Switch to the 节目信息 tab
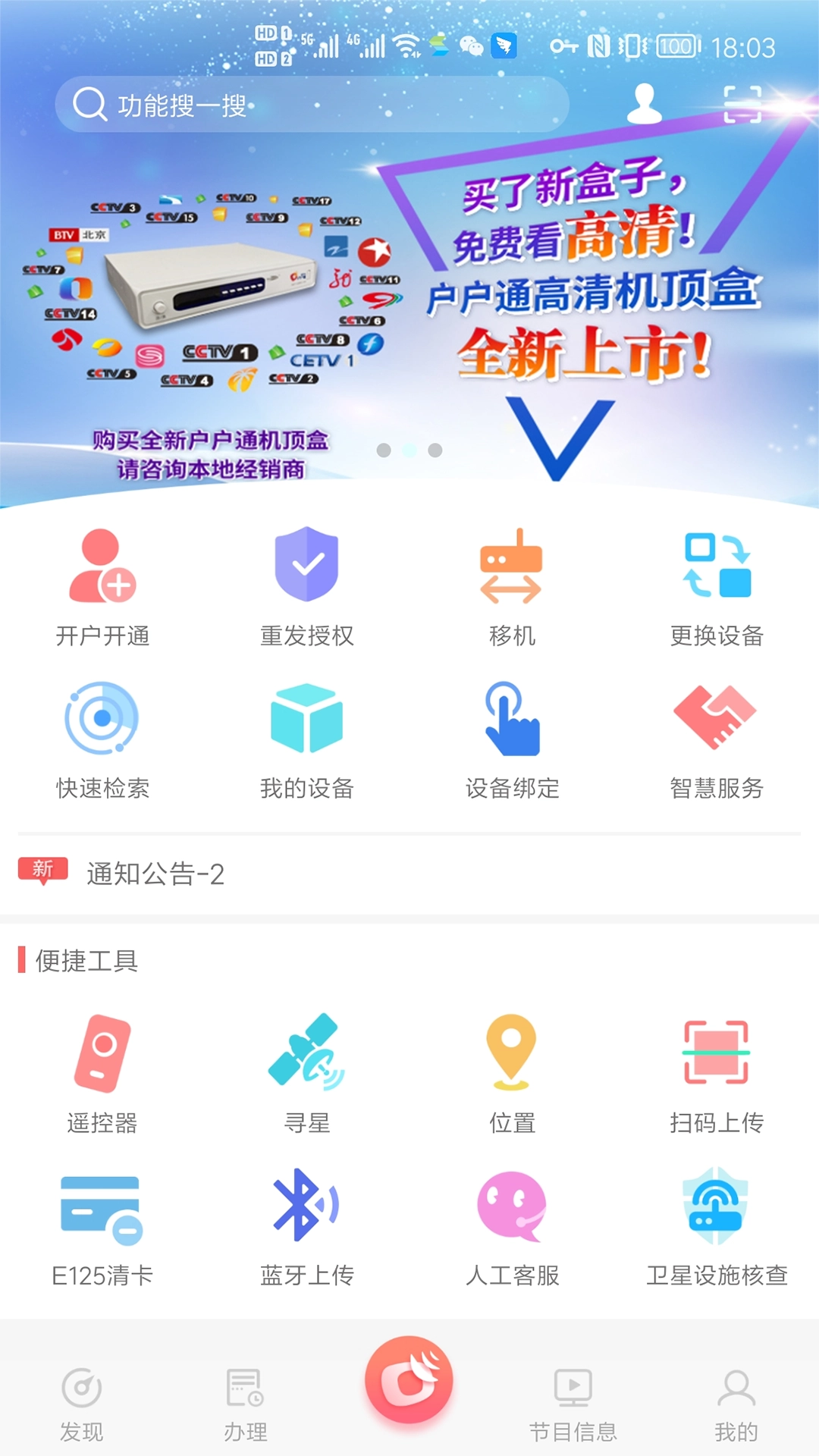Screen dimensions: 819x1456 (x=573, y=1407)
